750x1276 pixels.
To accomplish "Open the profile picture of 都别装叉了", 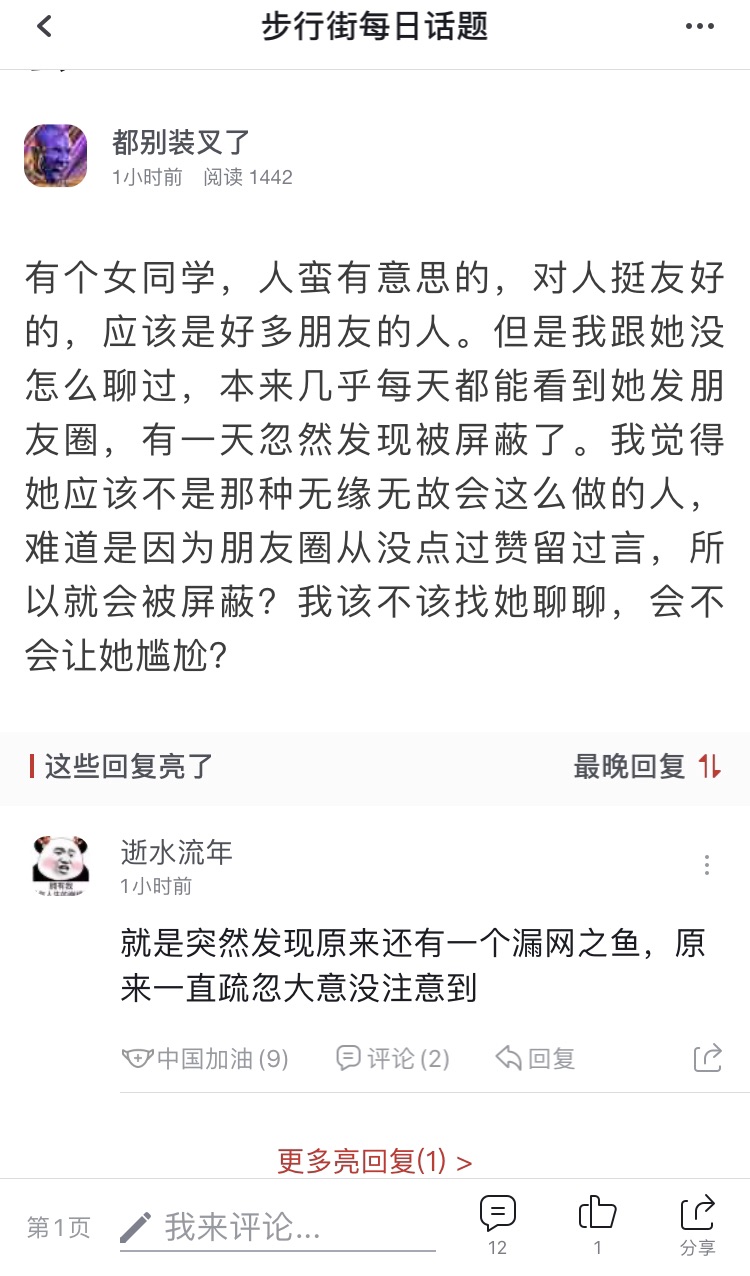I will (x=56, y=156).
